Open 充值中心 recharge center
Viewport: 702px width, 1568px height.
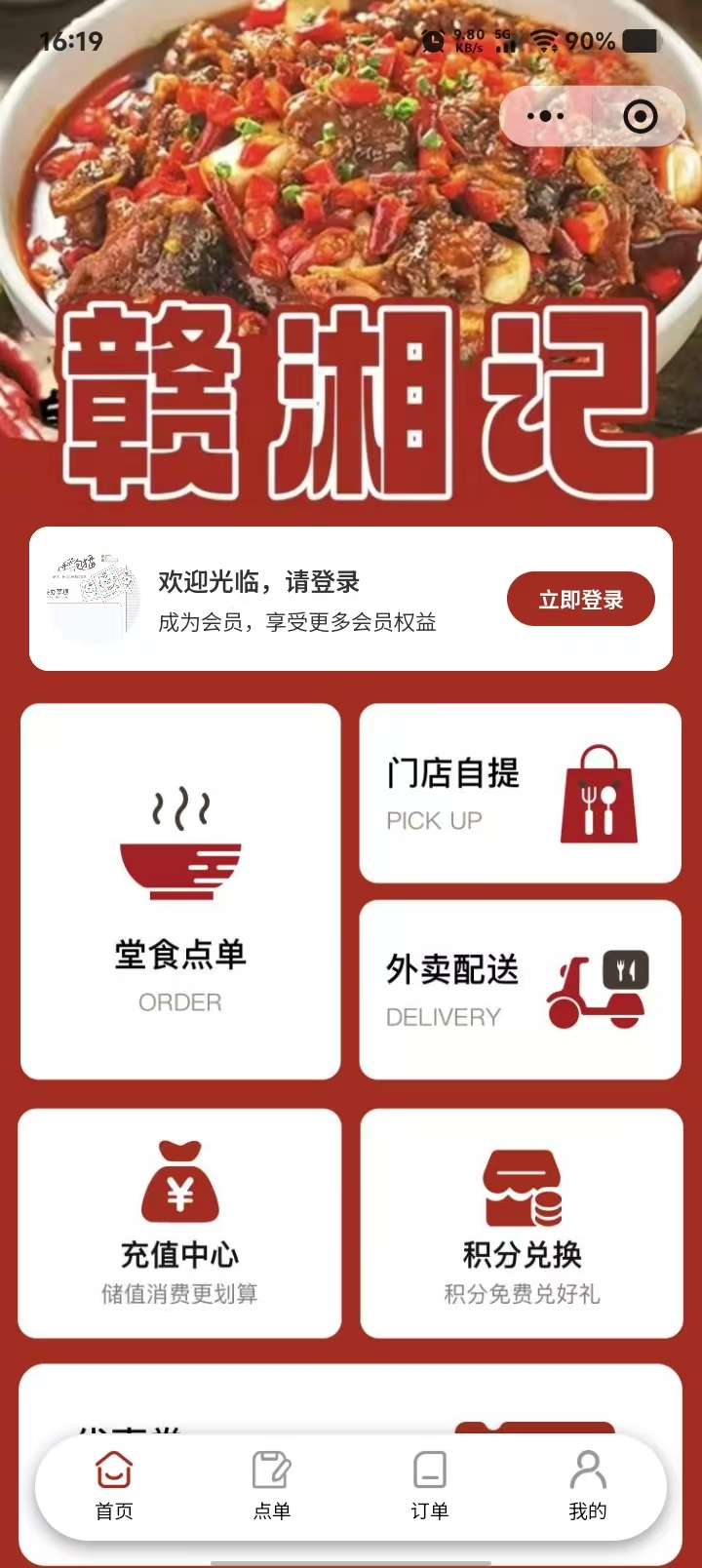coord(180,1223)
